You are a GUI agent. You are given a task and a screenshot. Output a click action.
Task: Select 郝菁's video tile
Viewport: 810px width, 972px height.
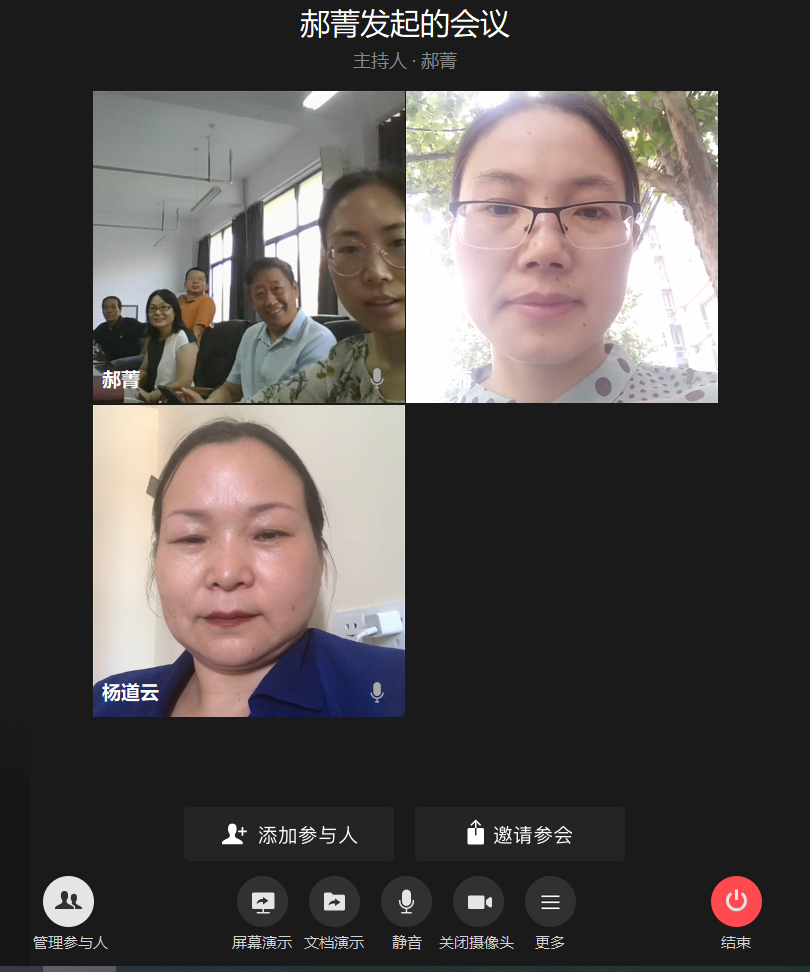click(249, 247)
